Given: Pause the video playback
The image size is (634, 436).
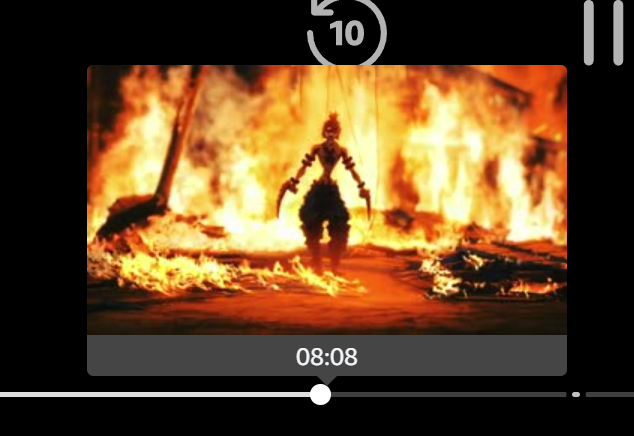Looking at the screenshot, I should [x=603, y=32].
